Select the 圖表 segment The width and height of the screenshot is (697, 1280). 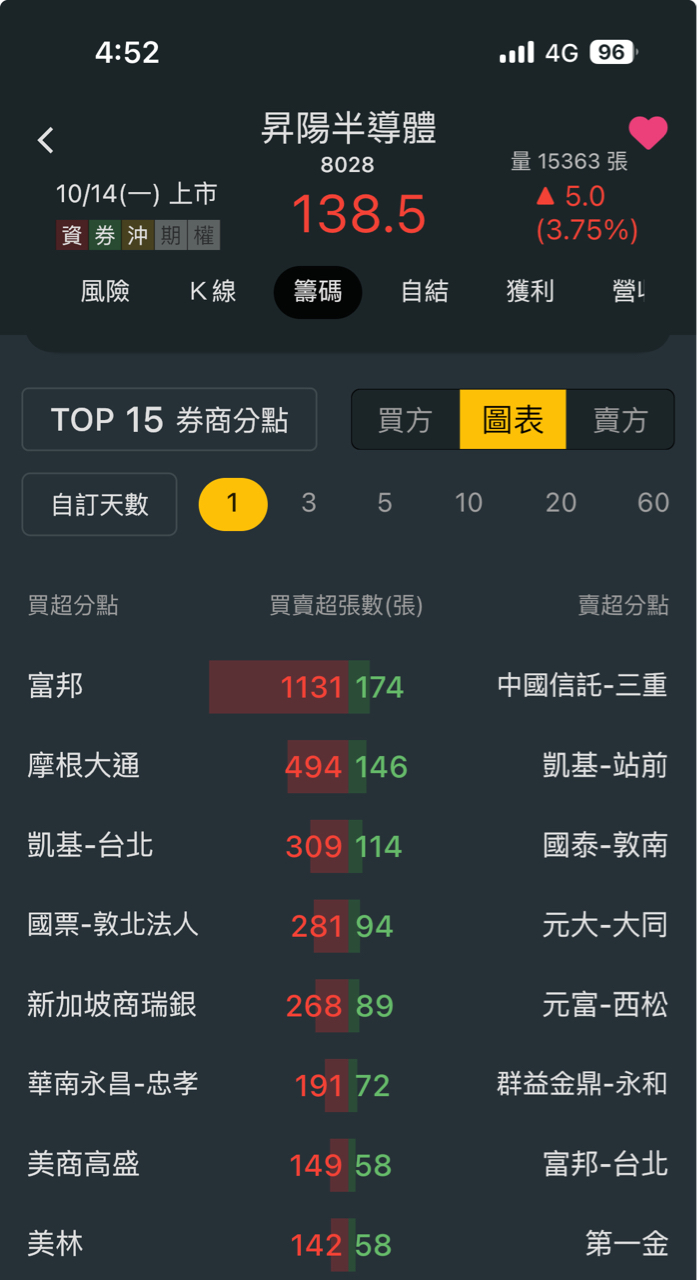[513, 420]
